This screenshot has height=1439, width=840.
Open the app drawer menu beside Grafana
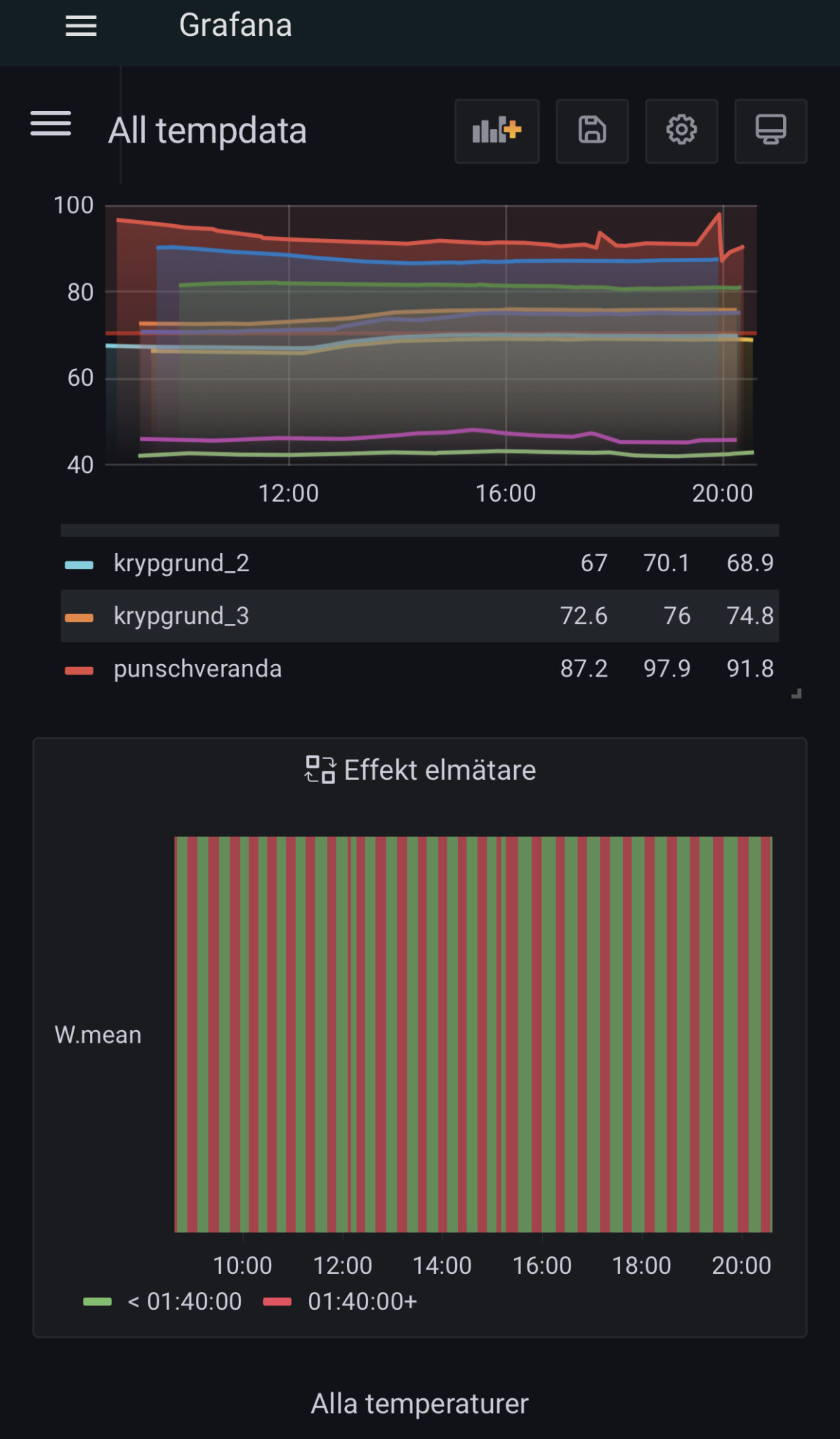click(x=81, y=26)
